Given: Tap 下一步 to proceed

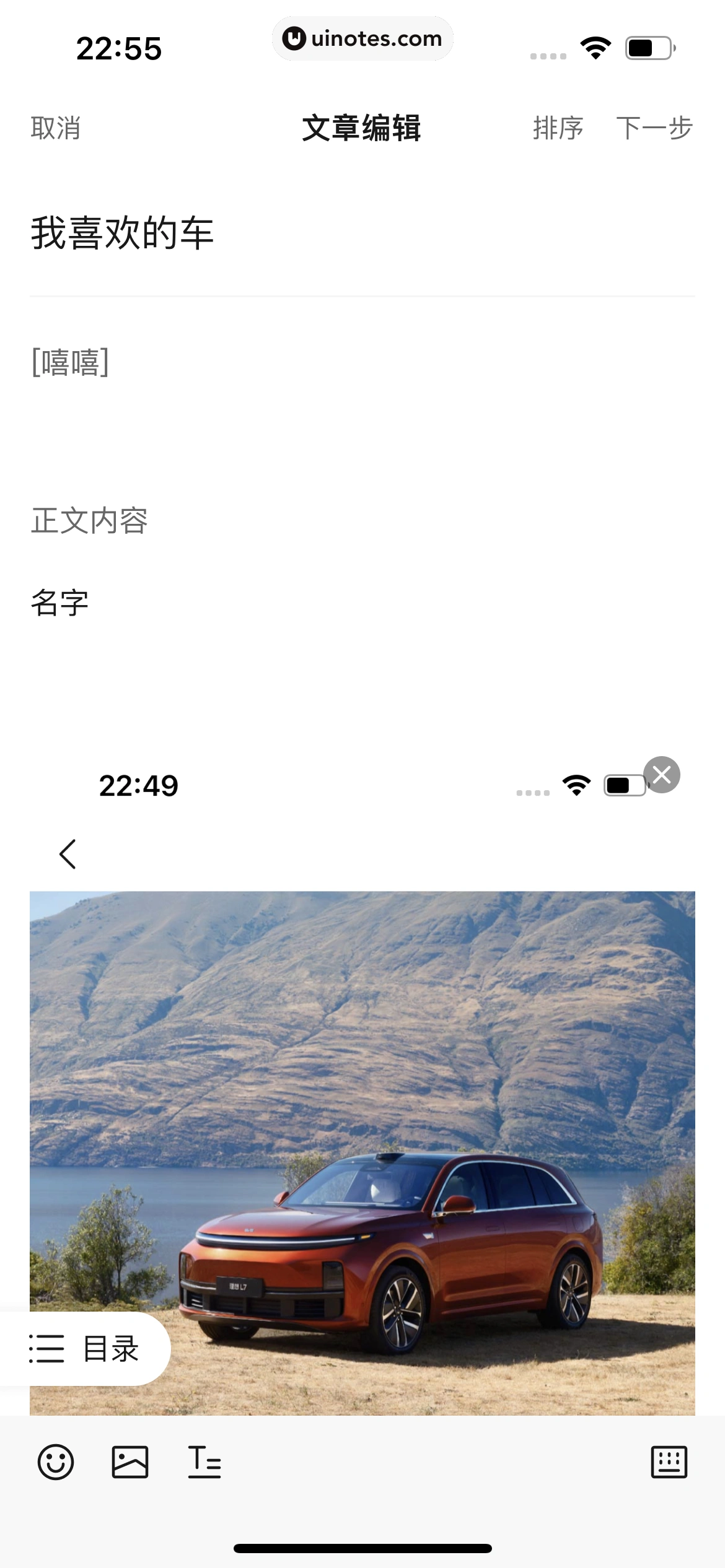Looking at the screenshot, I should pyautogui.click(x=656, y=128).
